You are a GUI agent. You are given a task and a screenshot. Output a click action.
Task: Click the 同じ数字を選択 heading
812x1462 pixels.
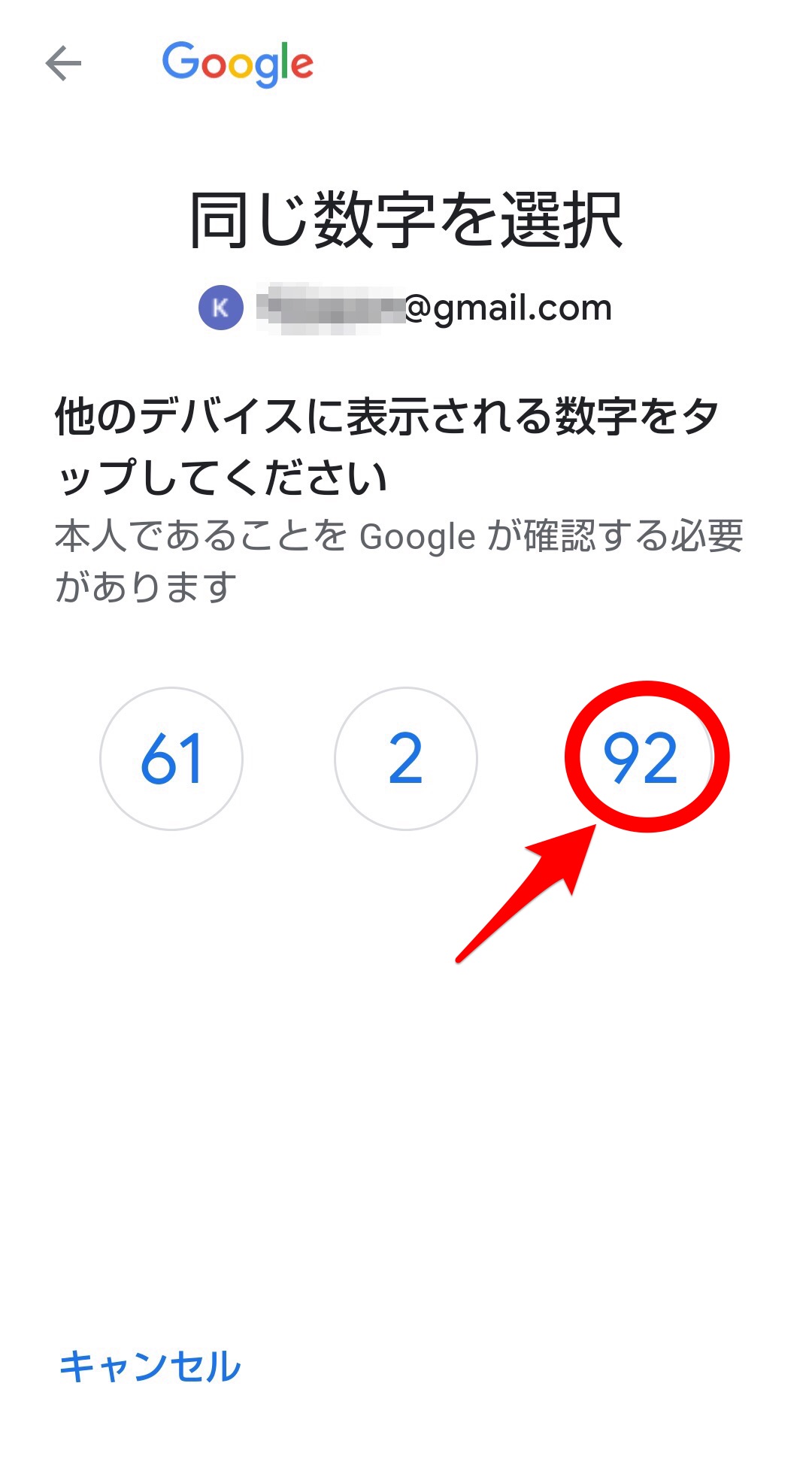point(406,218)
